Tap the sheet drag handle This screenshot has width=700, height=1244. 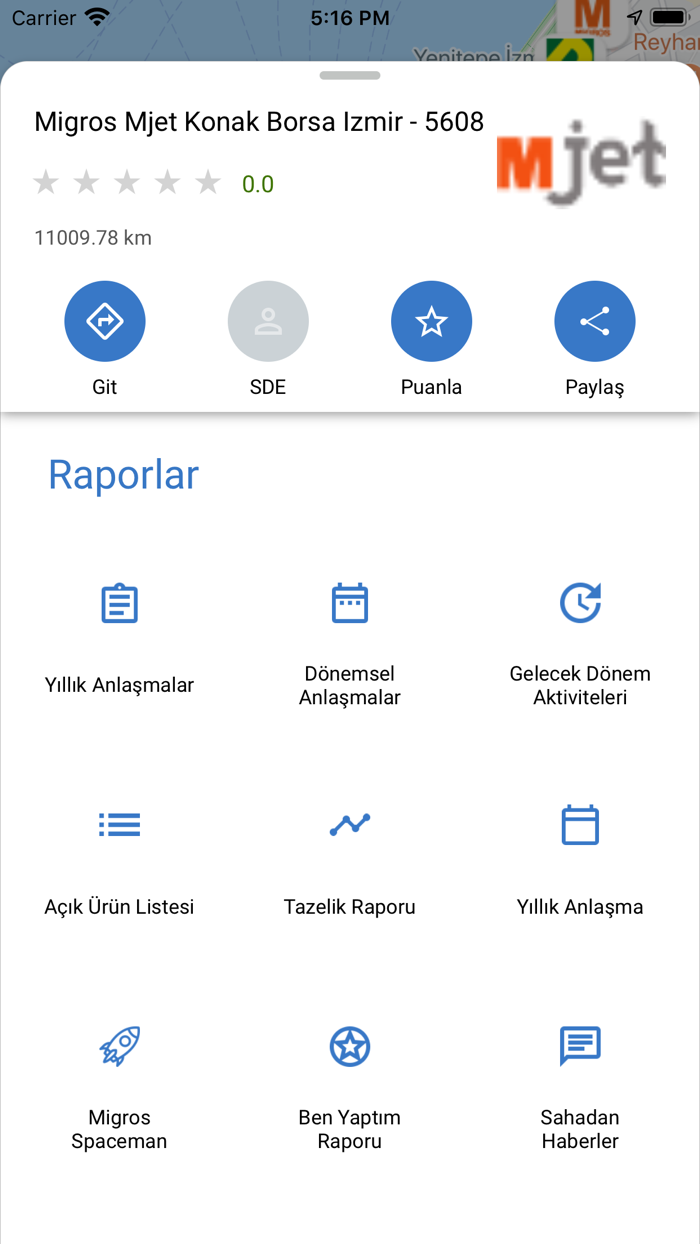coord(350,75)
